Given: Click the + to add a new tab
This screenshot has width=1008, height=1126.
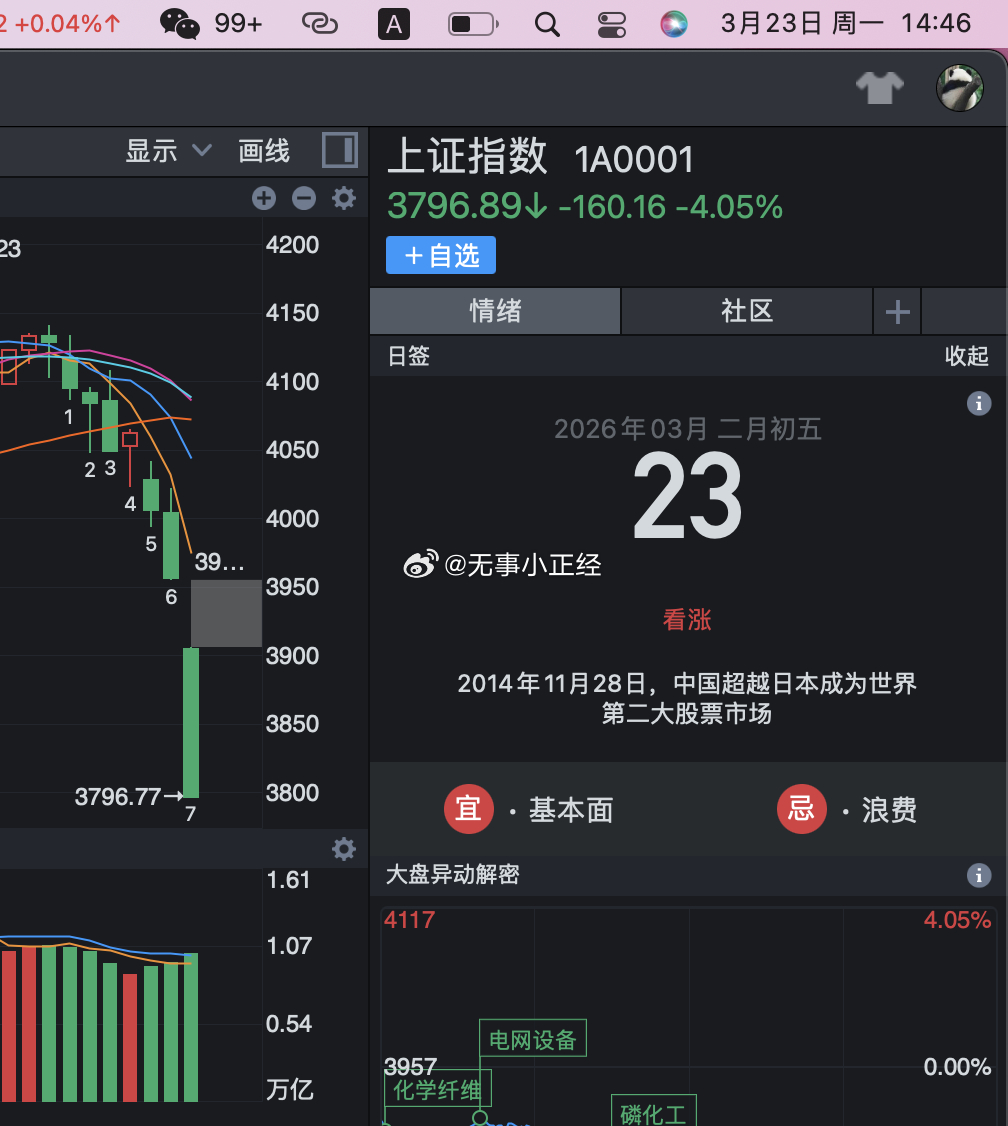Looking at the screenshot, I should point(896,311).
